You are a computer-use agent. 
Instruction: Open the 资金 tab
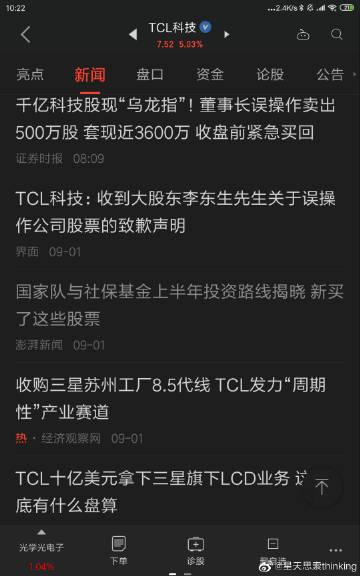point(210,74)
